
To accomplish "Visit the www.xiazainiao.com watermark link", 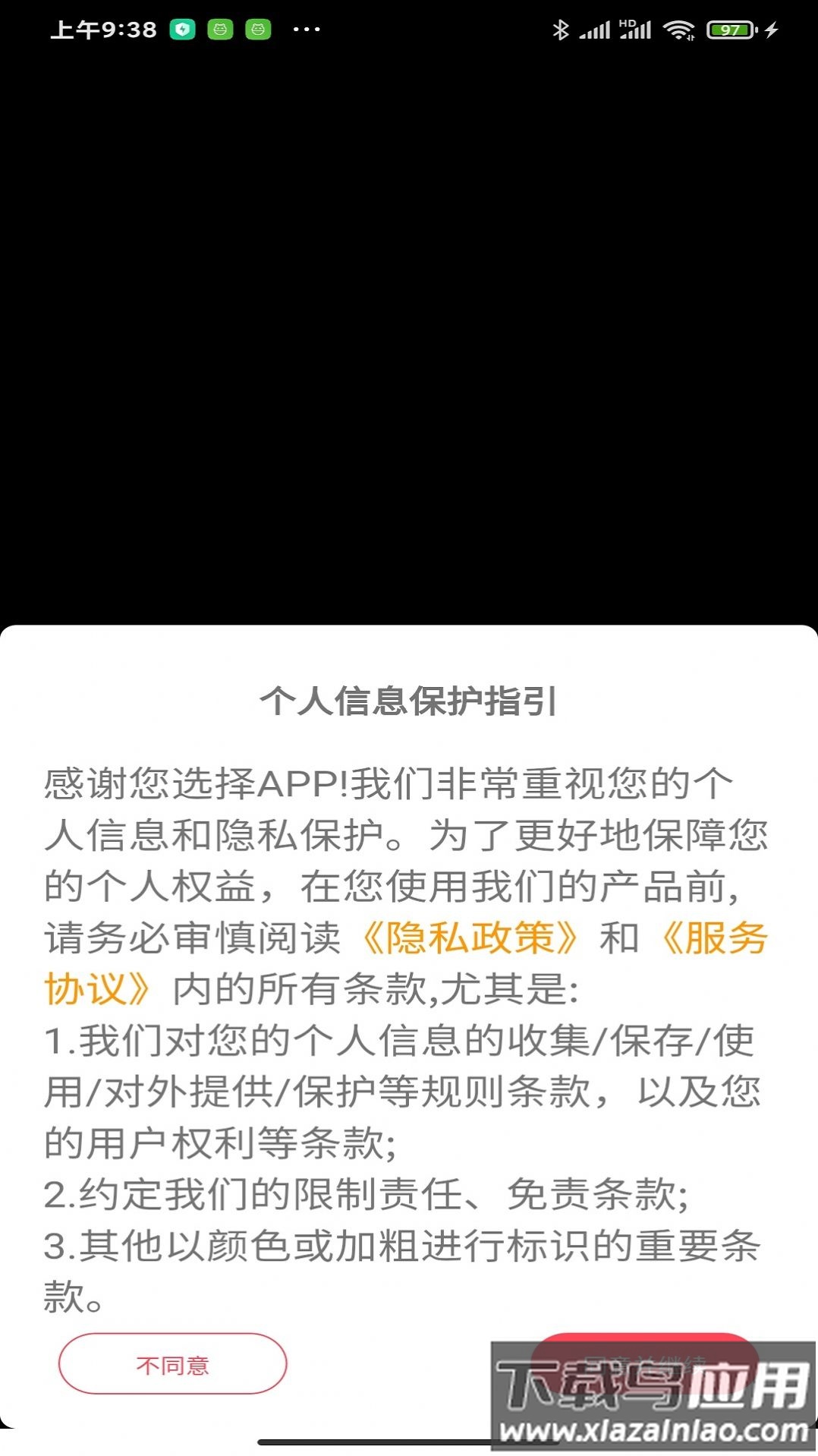I will (x=654, y=1430).
